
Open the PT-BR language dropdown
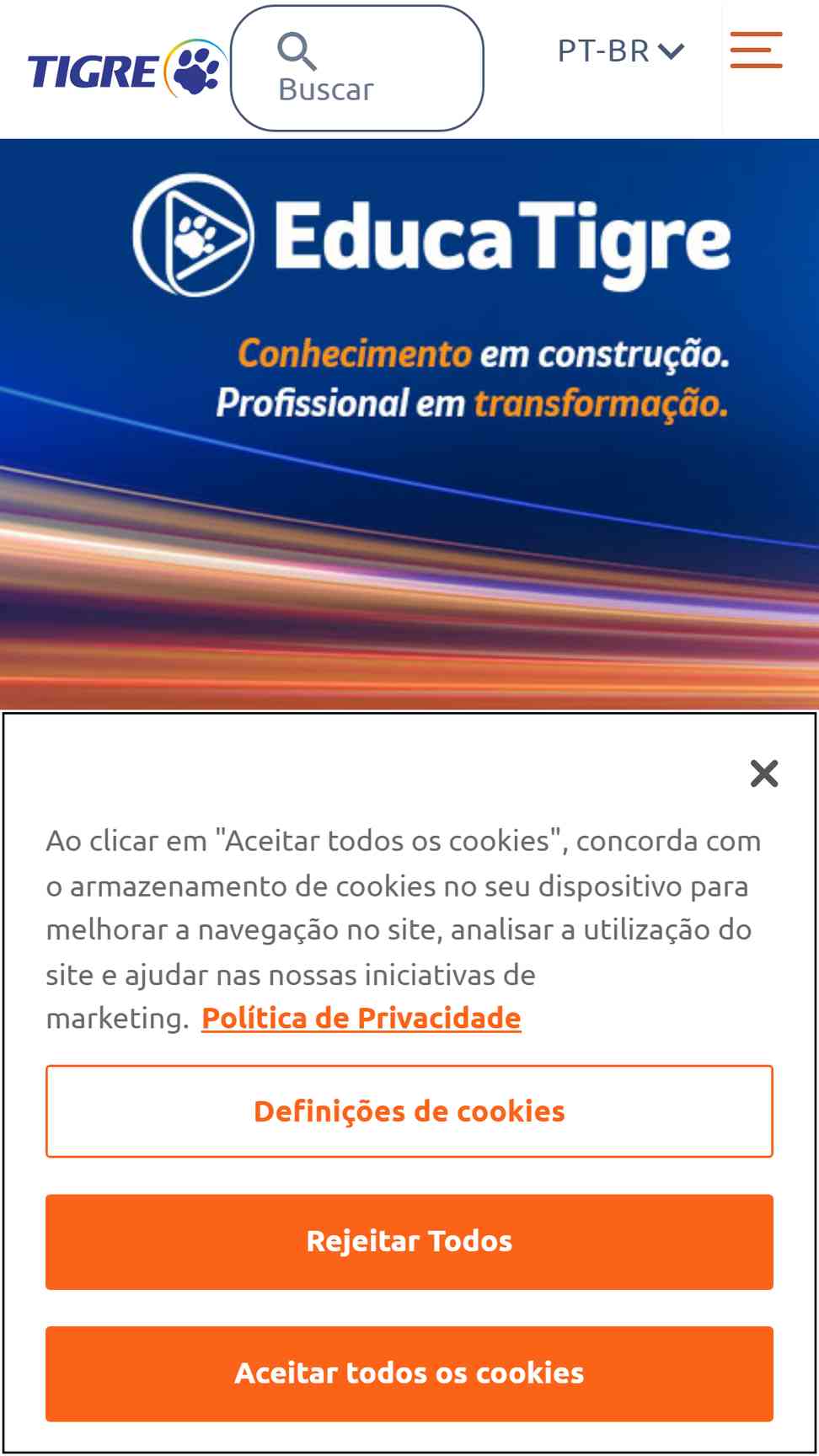pos(621,51)
